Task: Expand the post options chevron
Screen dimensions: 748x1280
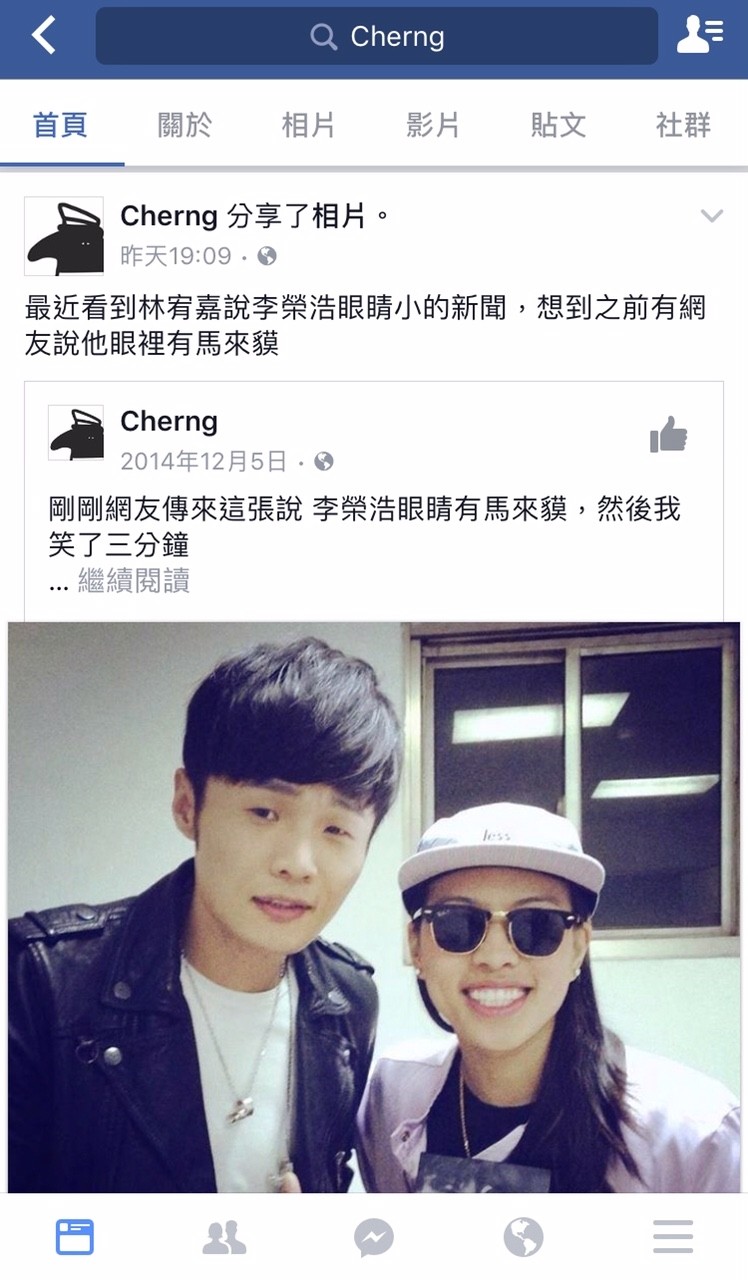Action: [x=711, y=216]
